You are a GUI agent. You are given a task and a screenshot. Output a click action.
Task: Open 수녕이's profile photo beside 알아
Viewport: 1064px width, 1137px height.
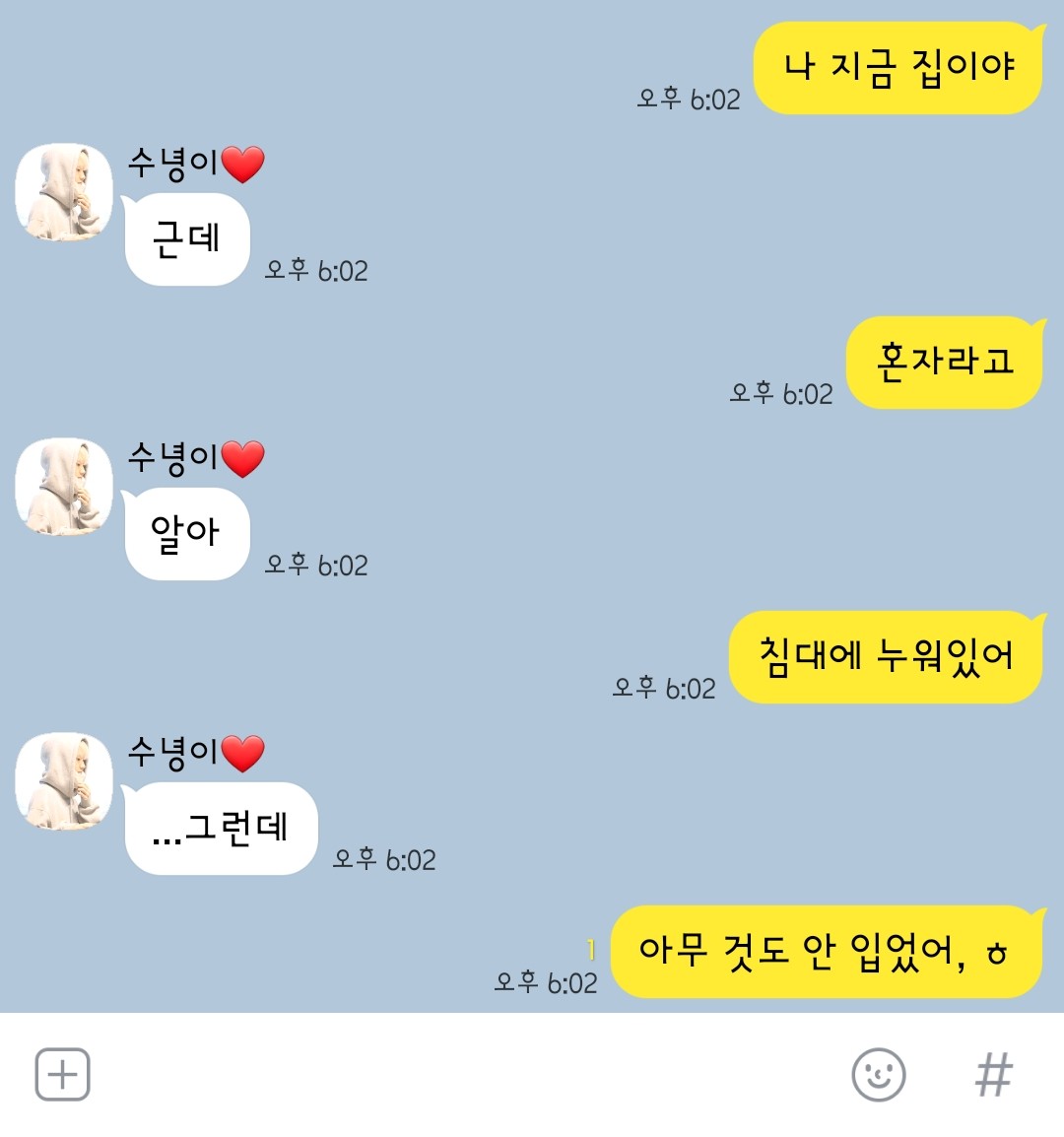(x=64, y=487)
